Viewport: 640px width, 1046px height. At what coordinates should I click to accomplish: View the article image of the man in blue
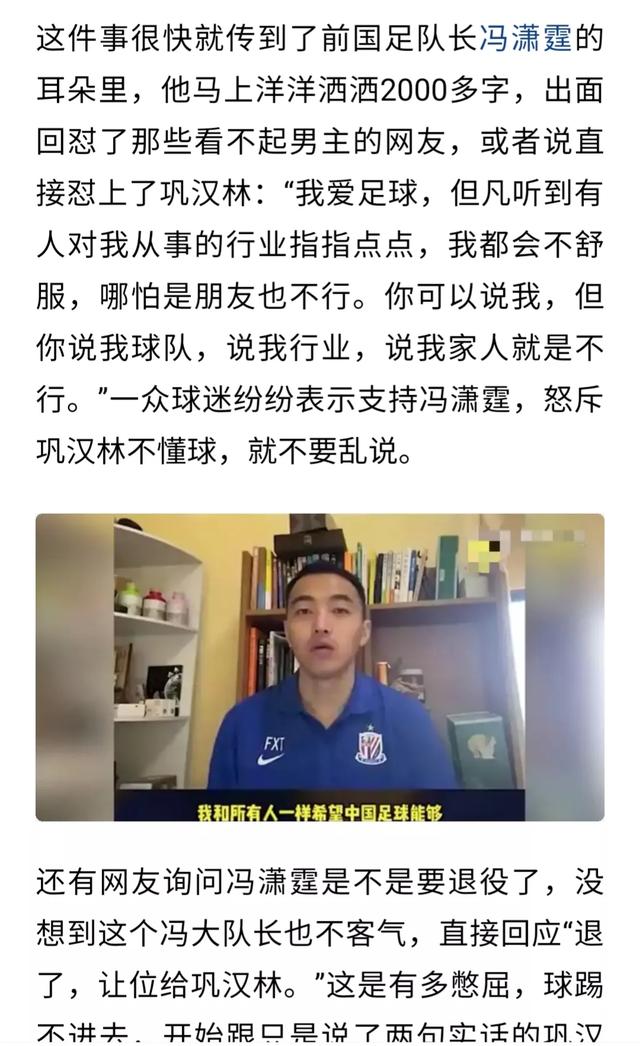(x=320, y=667)
